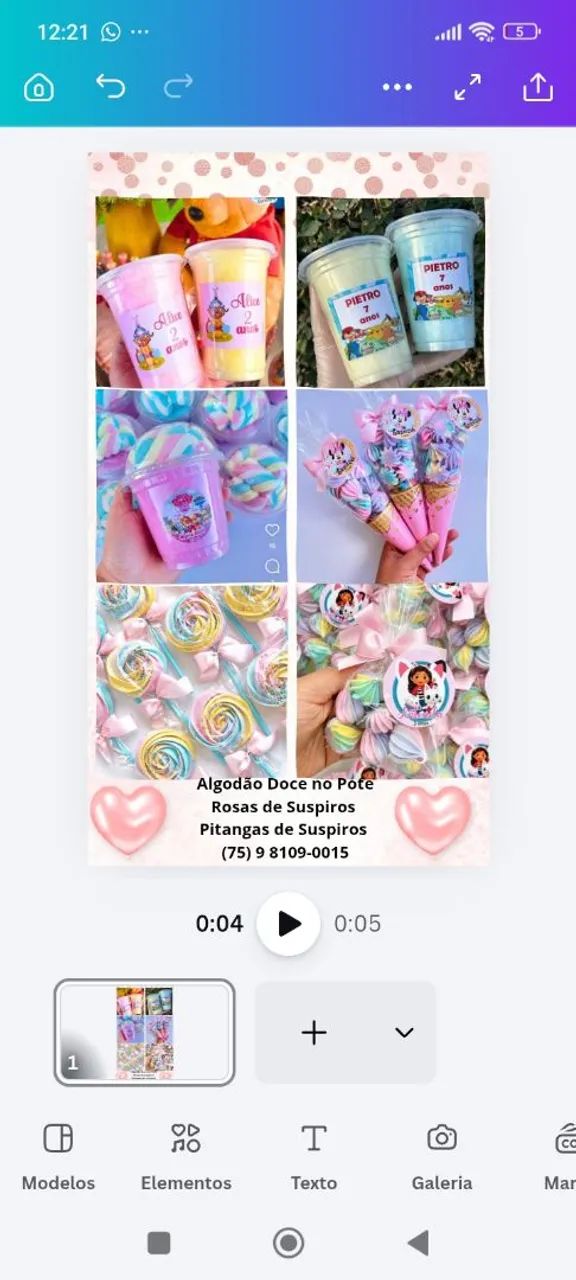576x1280 pixels.
Task: Go to the Canva home screen
Action: [38, 88]
